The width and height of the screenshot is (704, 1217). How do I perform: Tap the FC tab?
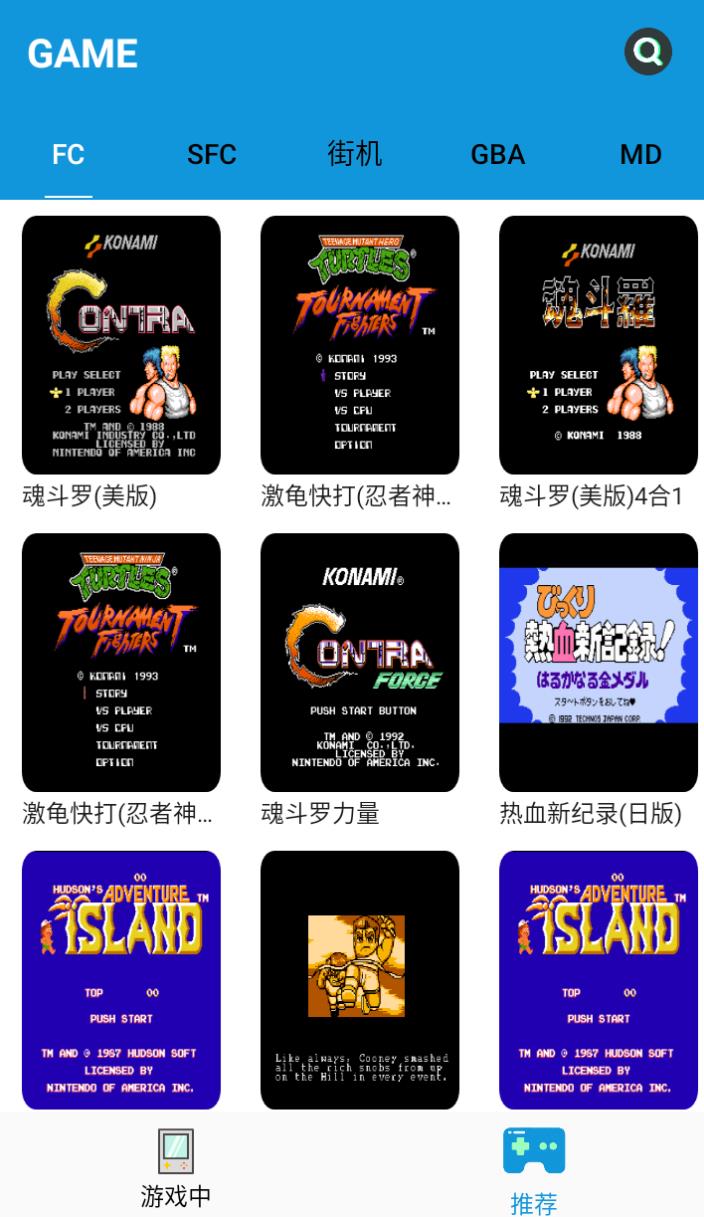(68, 155)
